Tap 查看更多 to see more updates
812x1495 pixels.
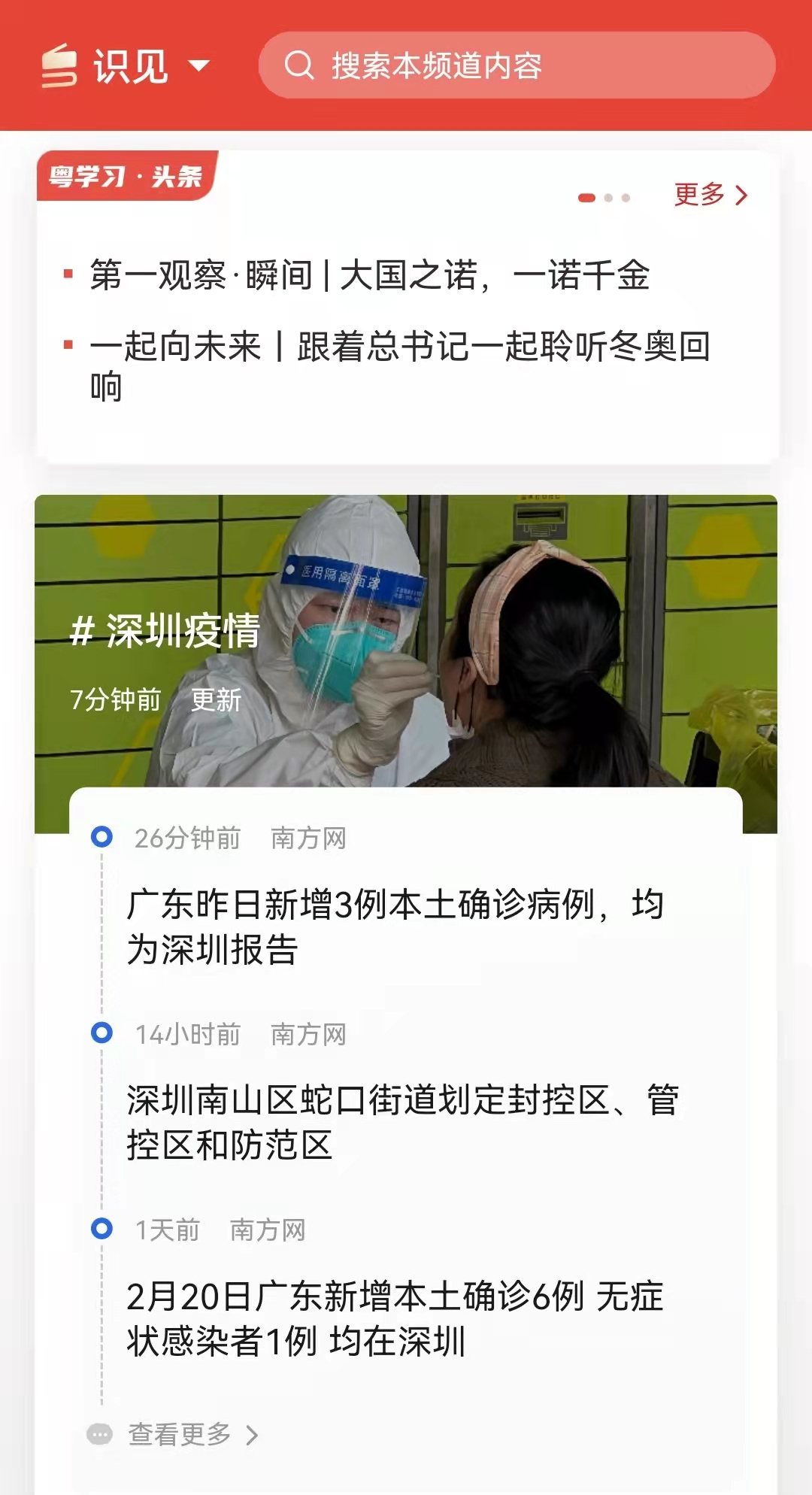[x=180, y=1435]
